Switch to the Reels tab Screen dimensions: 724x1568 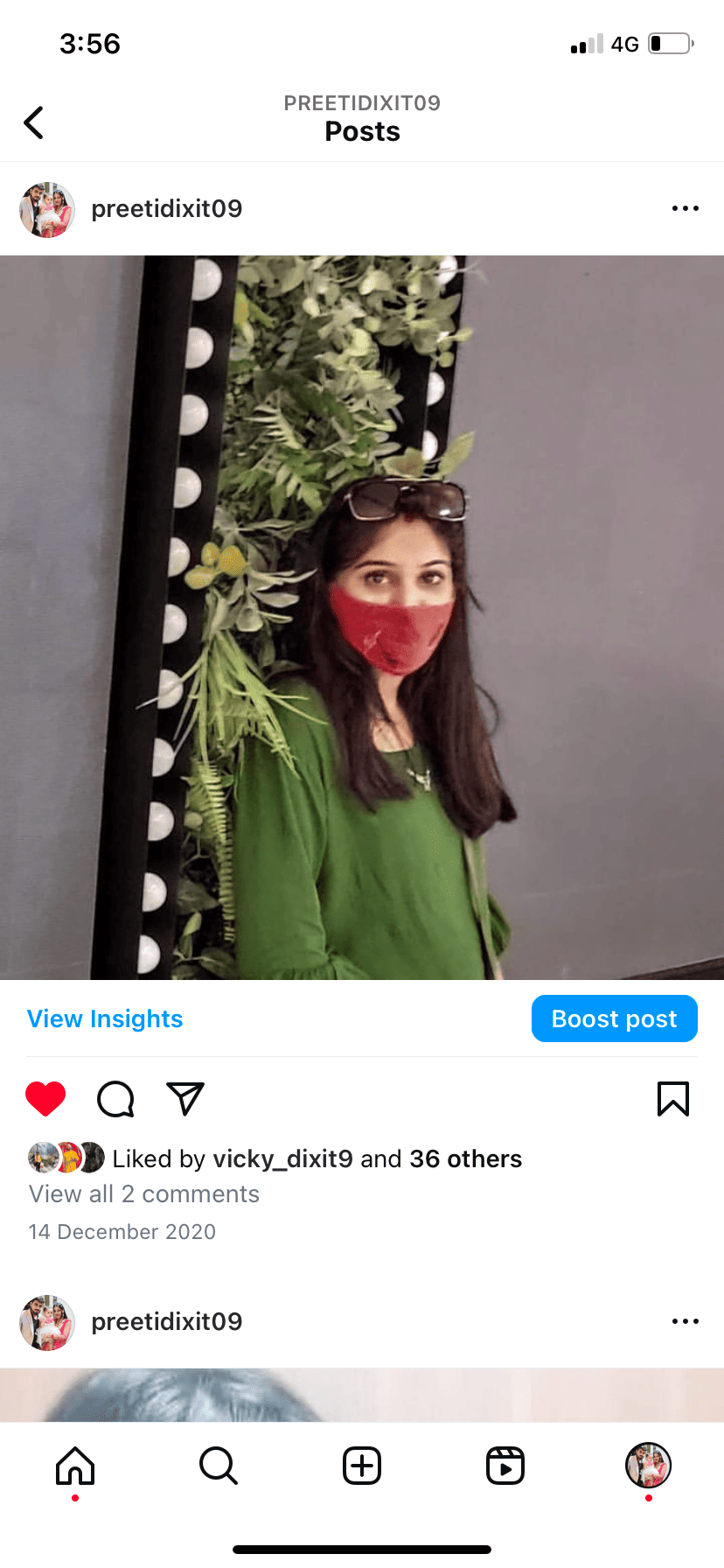[x=505, y=1466]
